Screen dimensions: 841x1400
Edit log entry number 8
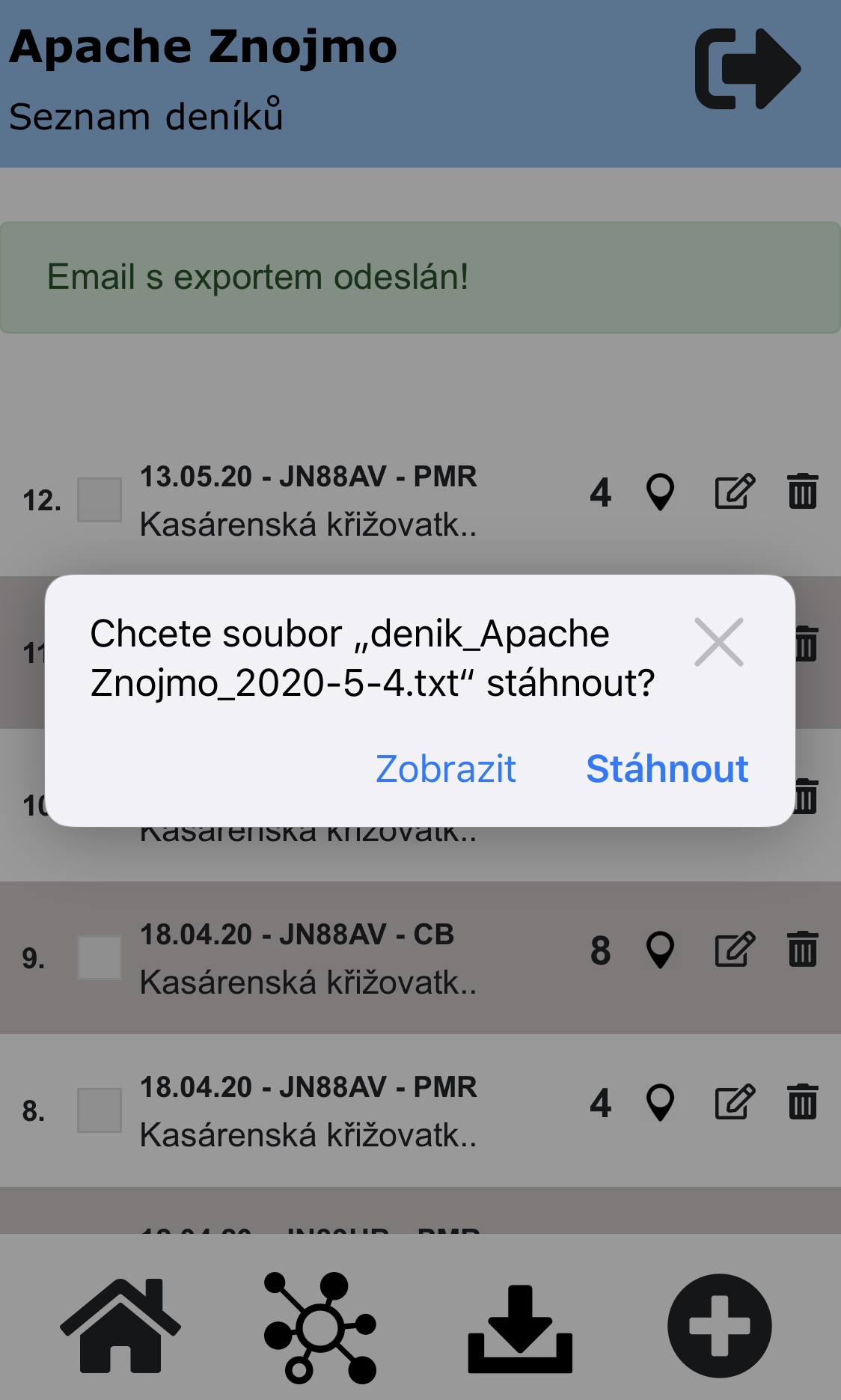tap(735, 1103)
